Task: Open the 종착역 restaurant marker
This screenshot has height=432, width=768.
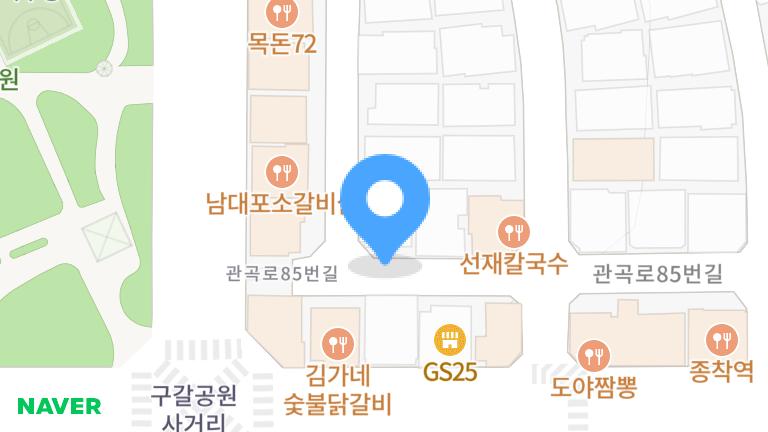Action: point(720,340)
